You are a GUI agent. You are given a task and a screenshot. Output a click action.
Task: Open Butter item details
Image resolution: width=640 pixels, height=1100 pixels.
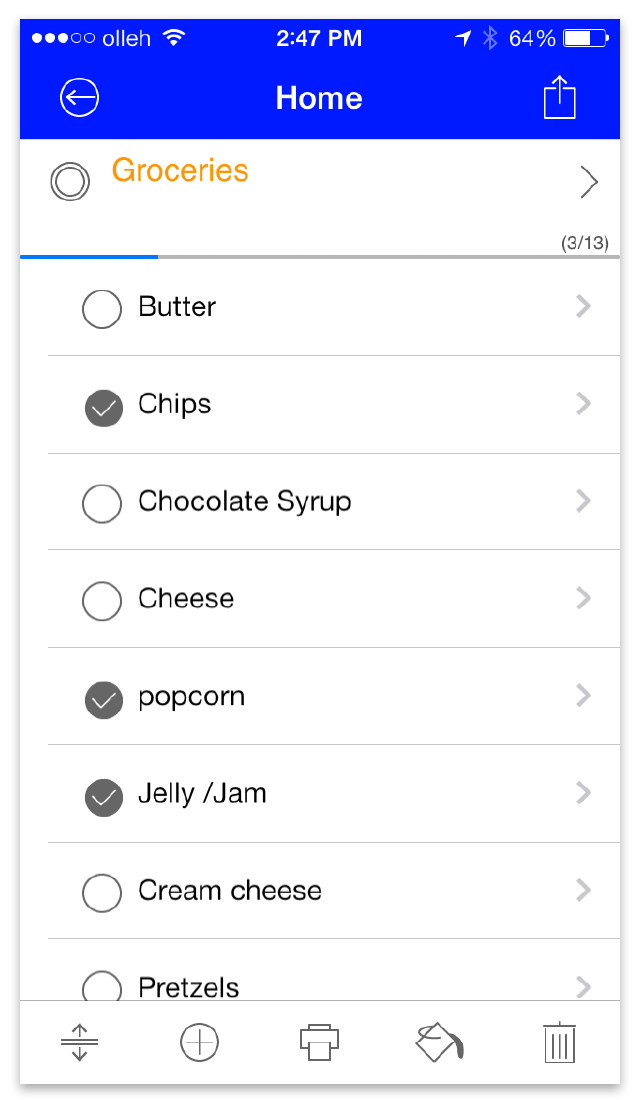pyautogui.click(x=584, y=307)
